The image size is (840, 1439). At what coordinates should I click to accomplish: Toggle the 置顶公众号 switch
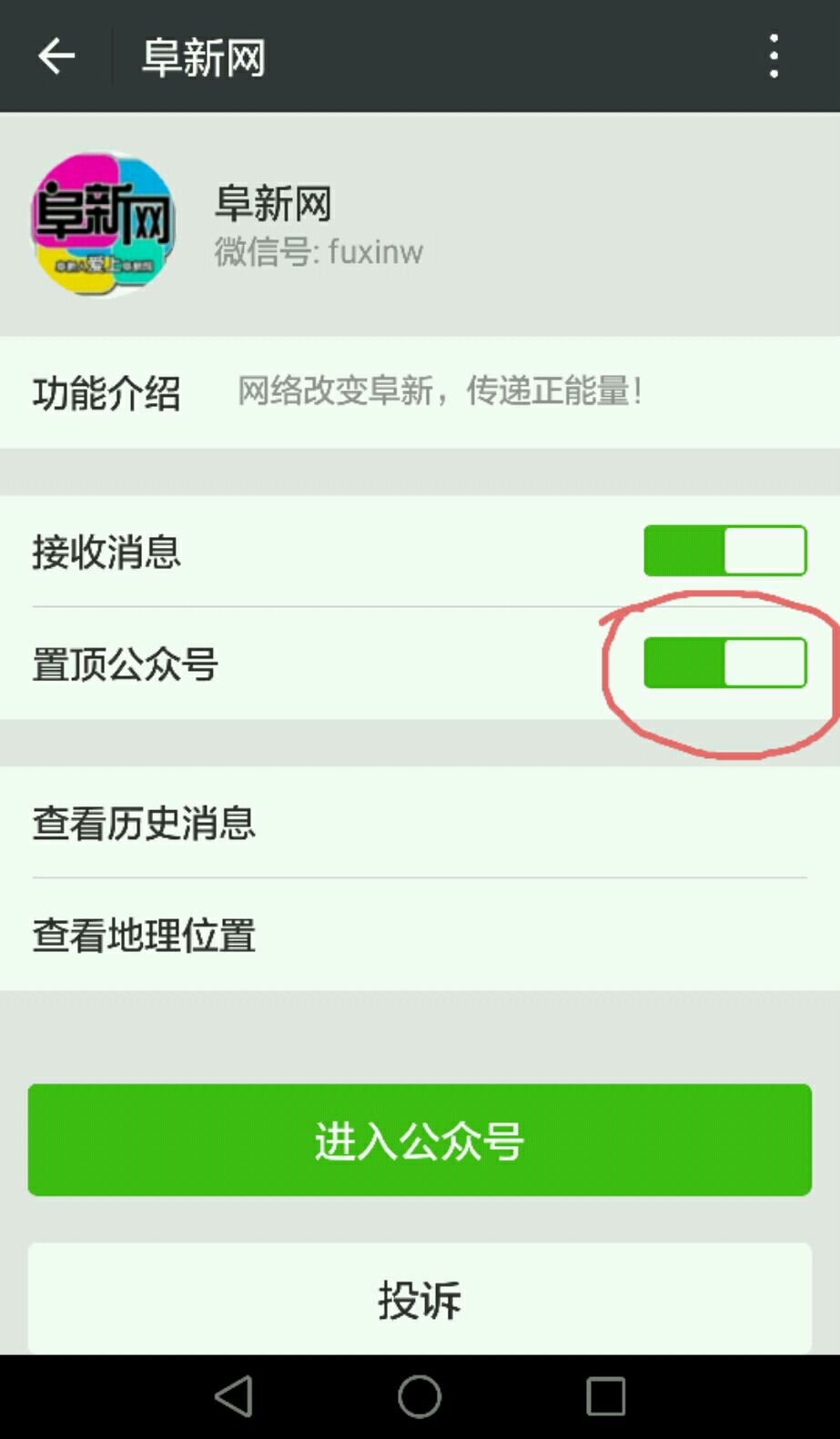724,663
